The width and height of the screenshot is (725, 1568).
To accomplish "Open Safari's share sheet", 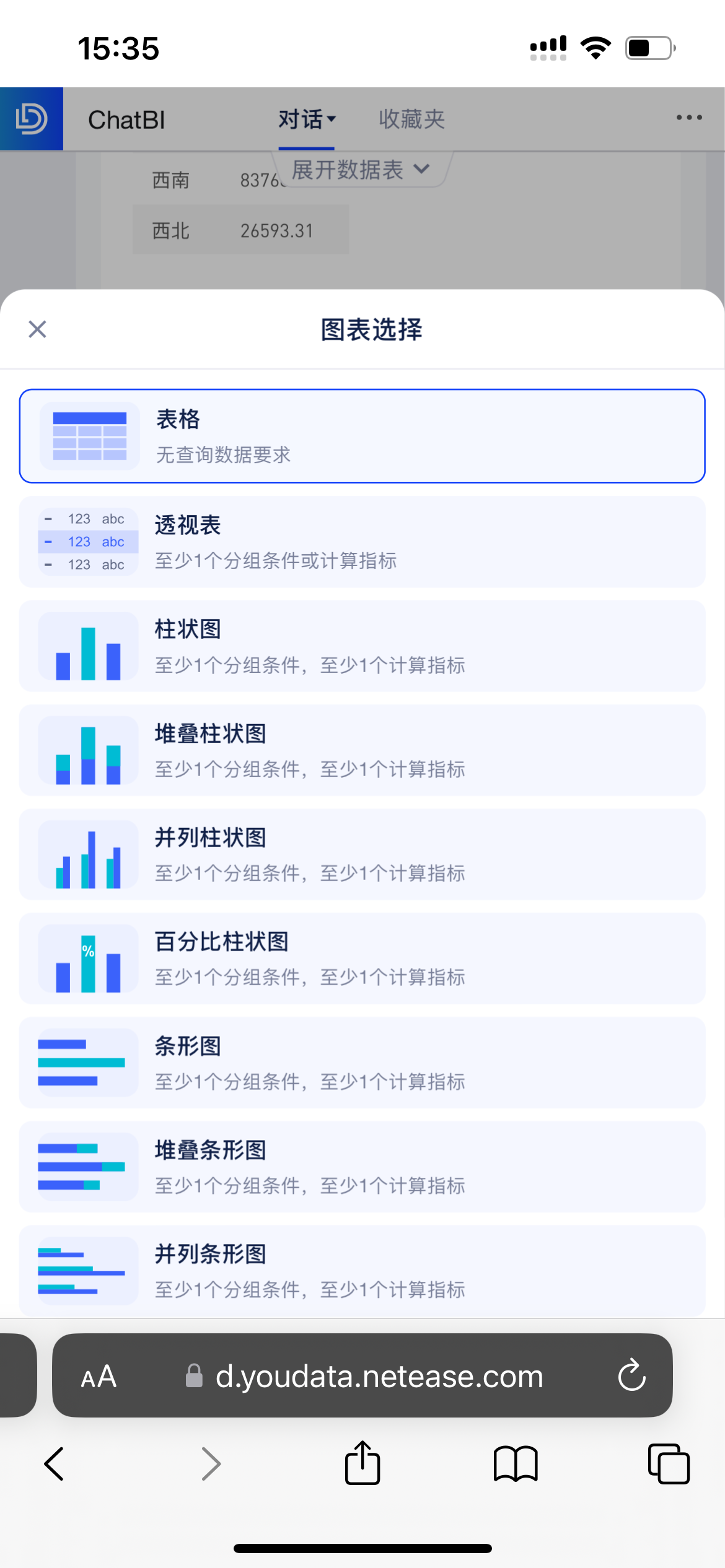I will 362,1464.
